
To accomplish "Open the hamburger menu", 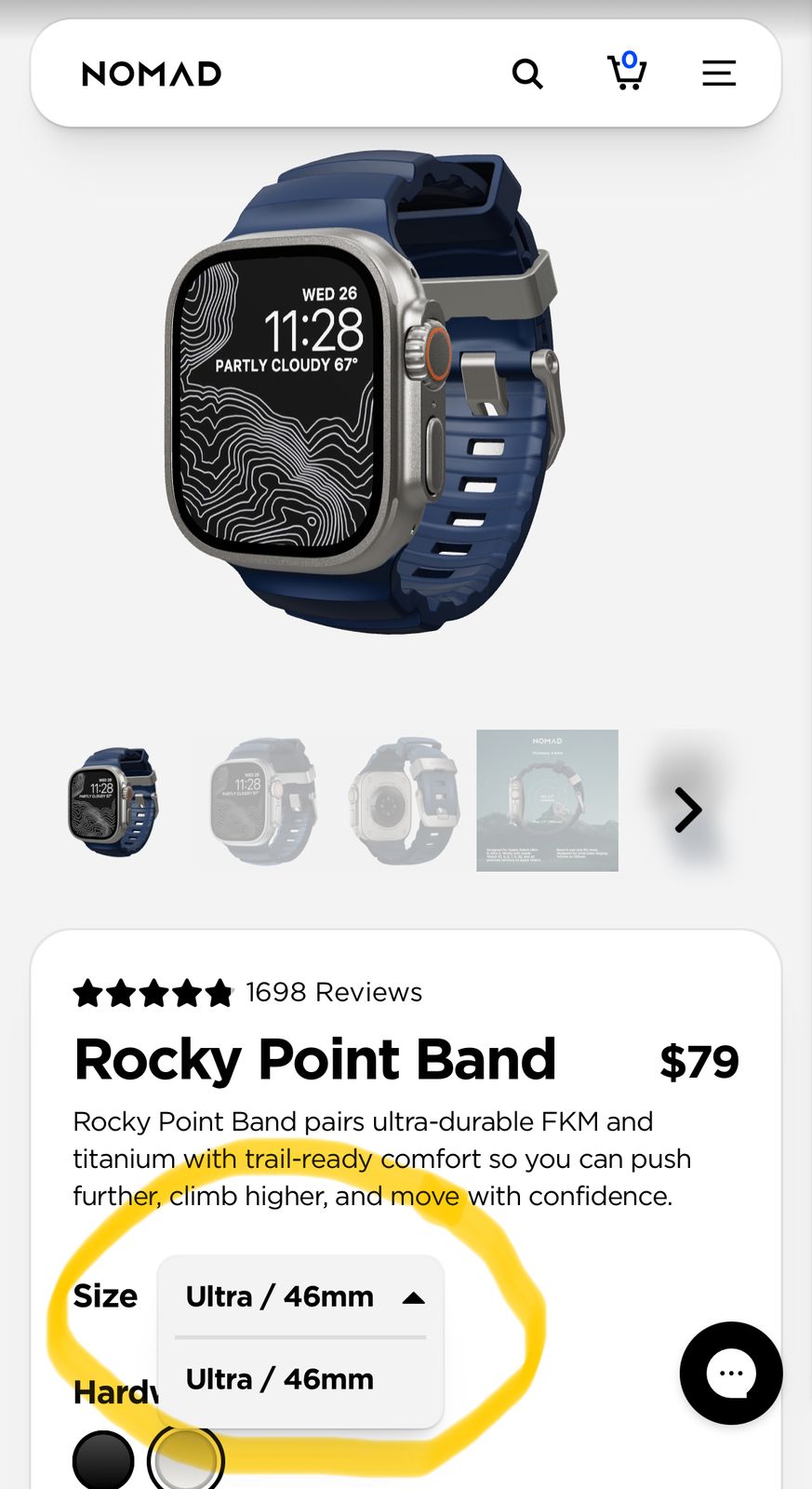I will click(x=719, y=73).
